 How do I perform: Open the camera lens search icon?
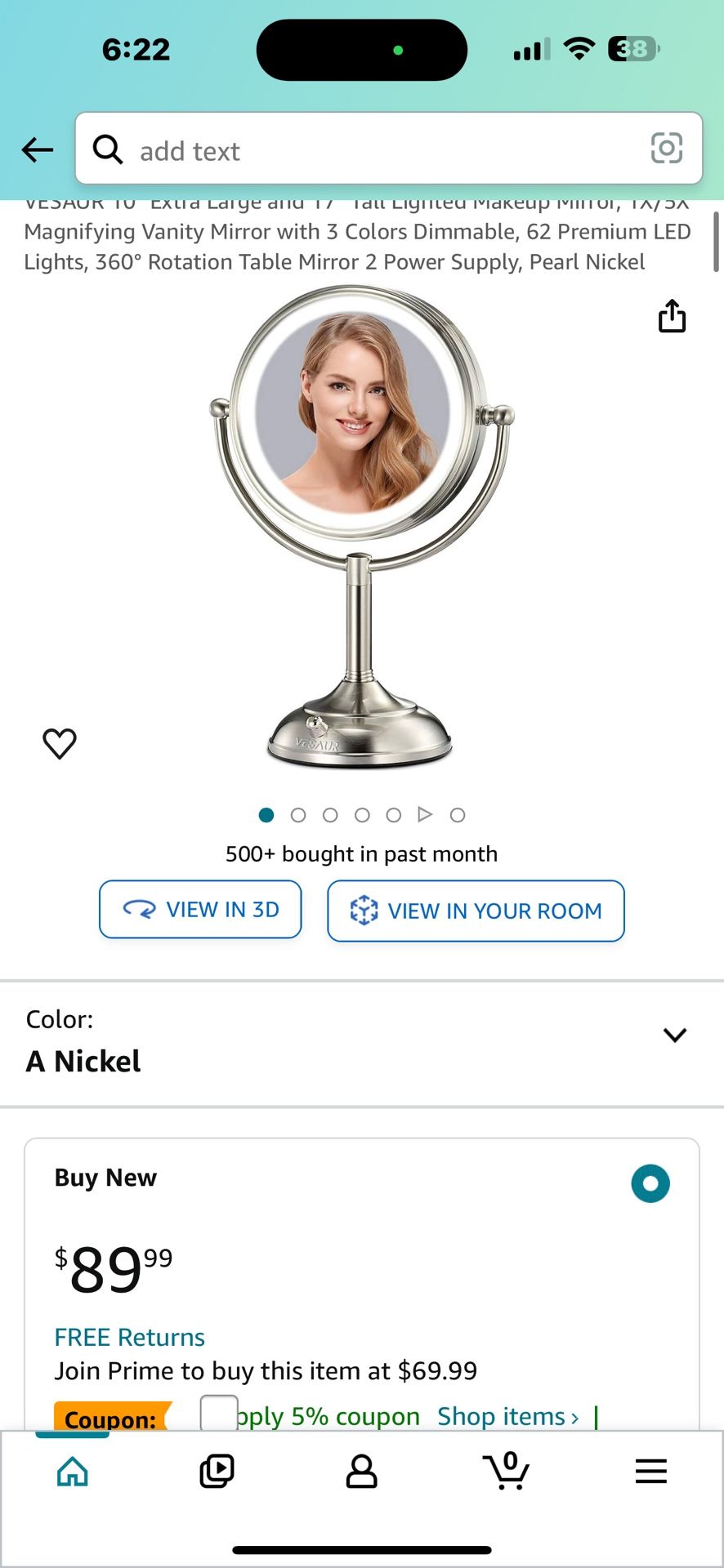click(666, 149)
